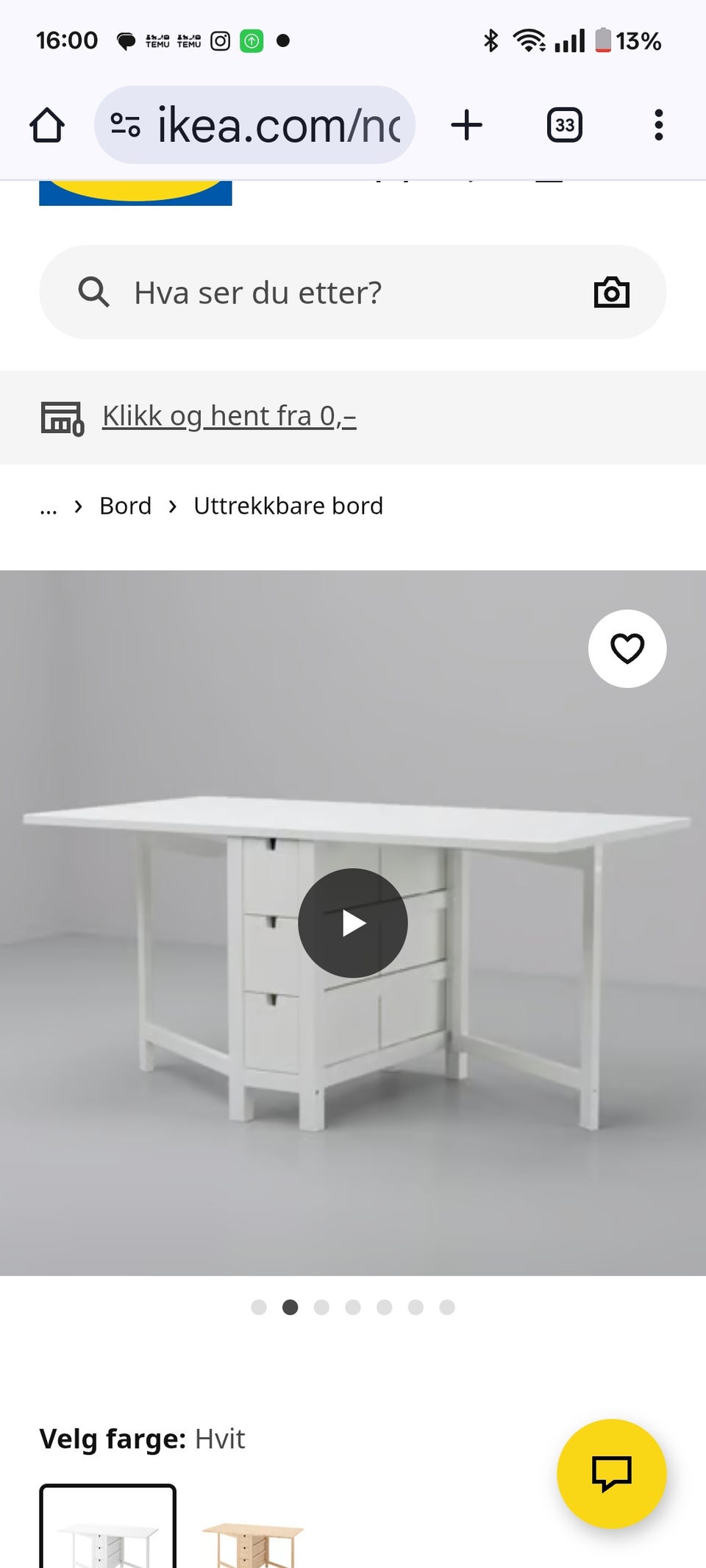706x1568 pixels.
Task: Tap the magnifying glass search icon
Action: (93, 292)
